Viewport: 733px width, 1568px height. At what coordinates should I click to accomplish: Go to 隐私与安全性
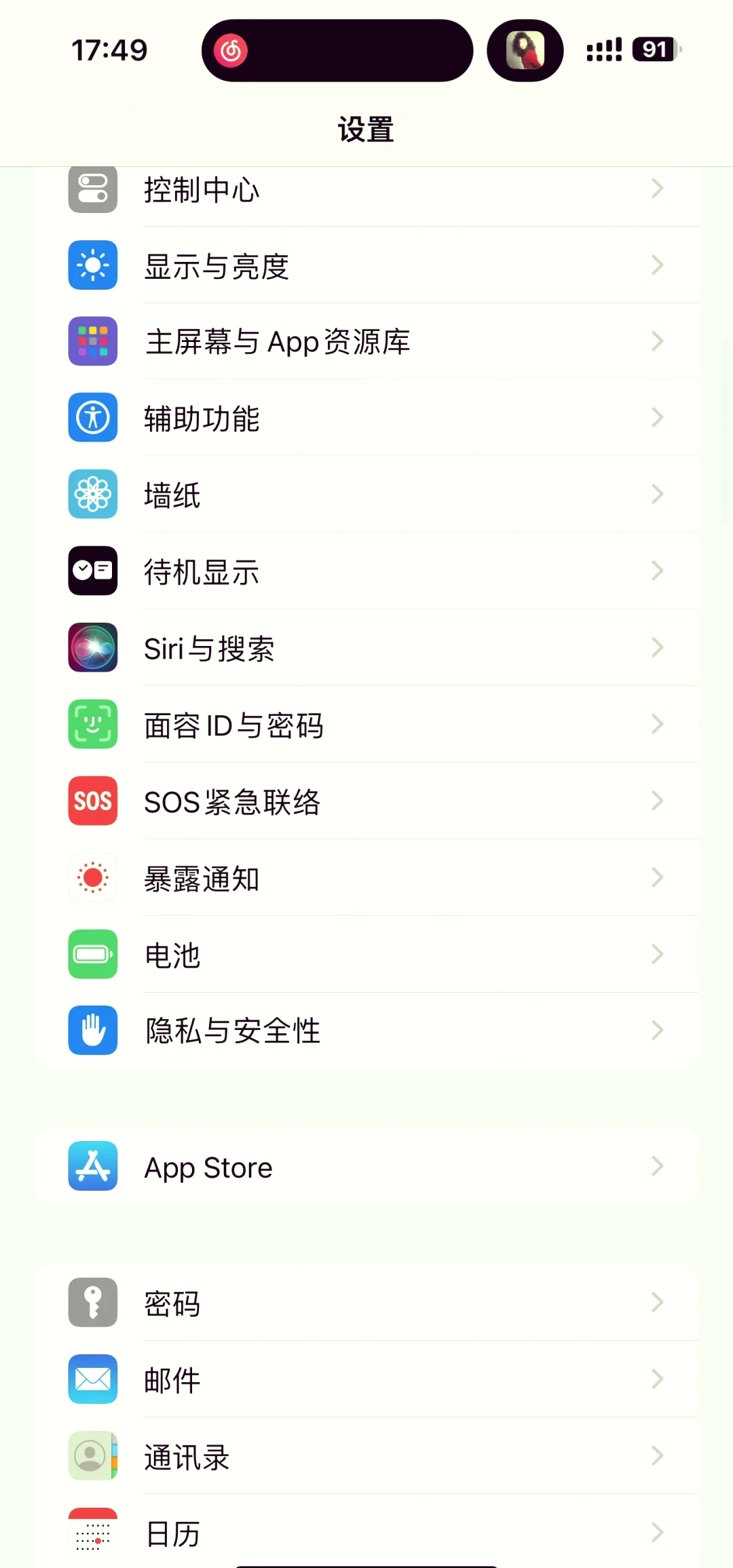click(x=366, y=1031)
